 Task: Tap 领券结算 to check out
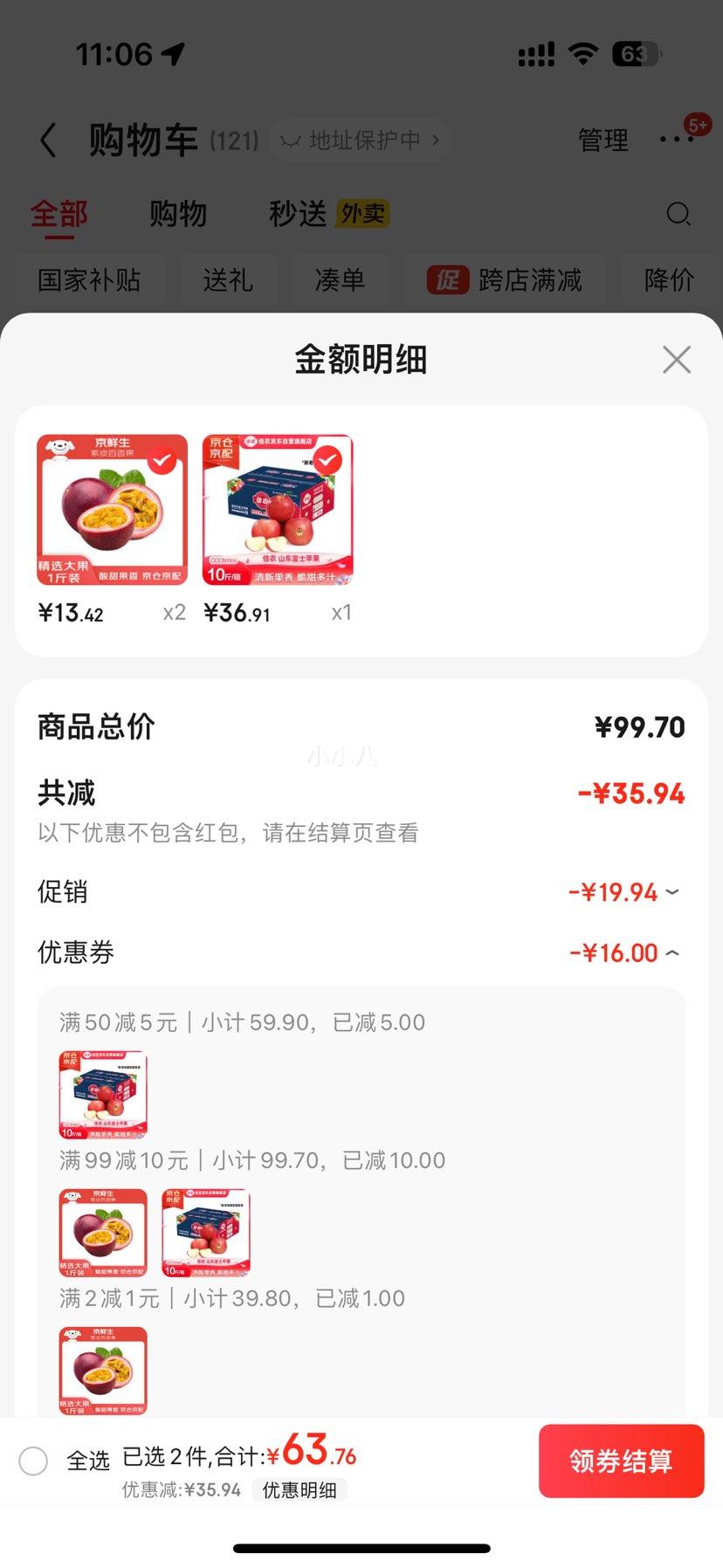621,1461
